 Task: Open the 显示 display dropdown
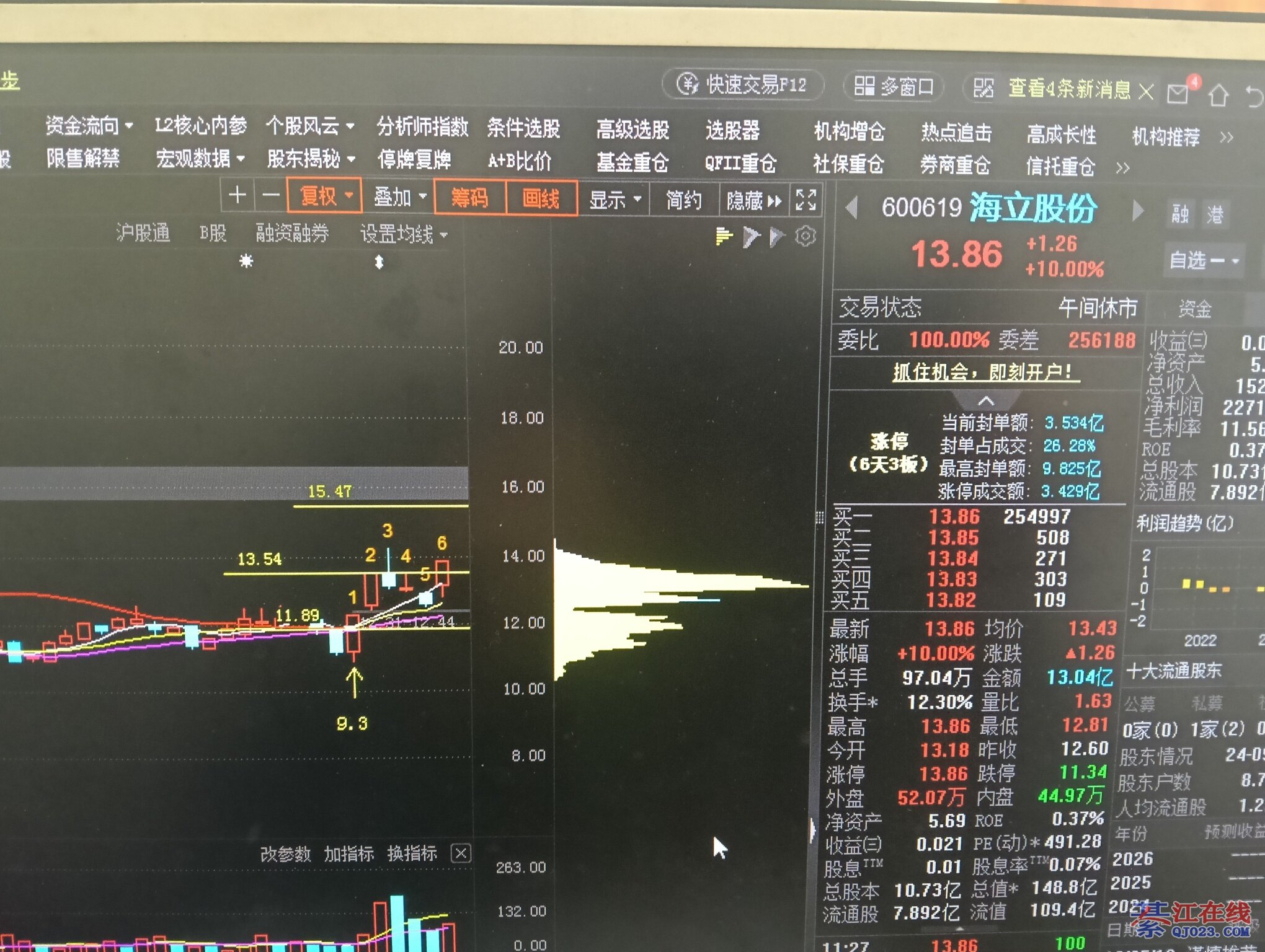[614, 200]
